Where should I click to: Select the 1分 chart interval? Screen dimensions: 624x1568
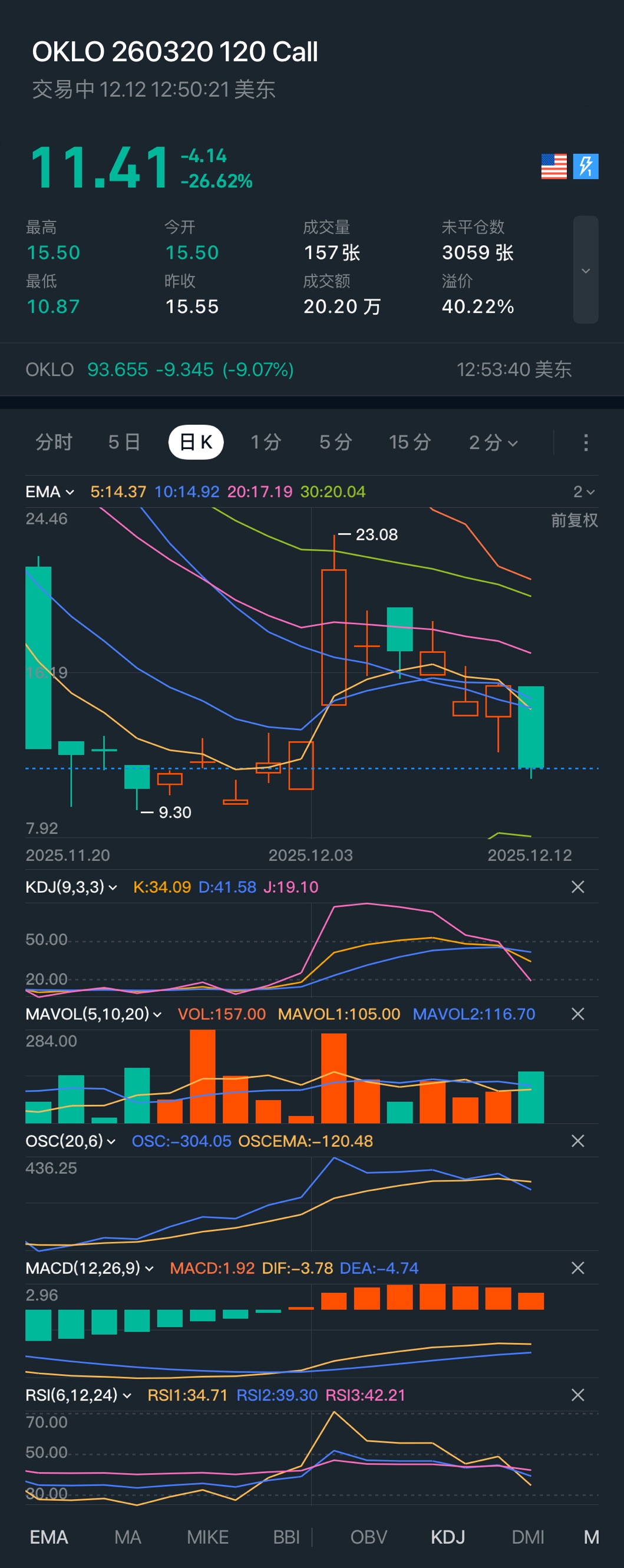point(266,442)
